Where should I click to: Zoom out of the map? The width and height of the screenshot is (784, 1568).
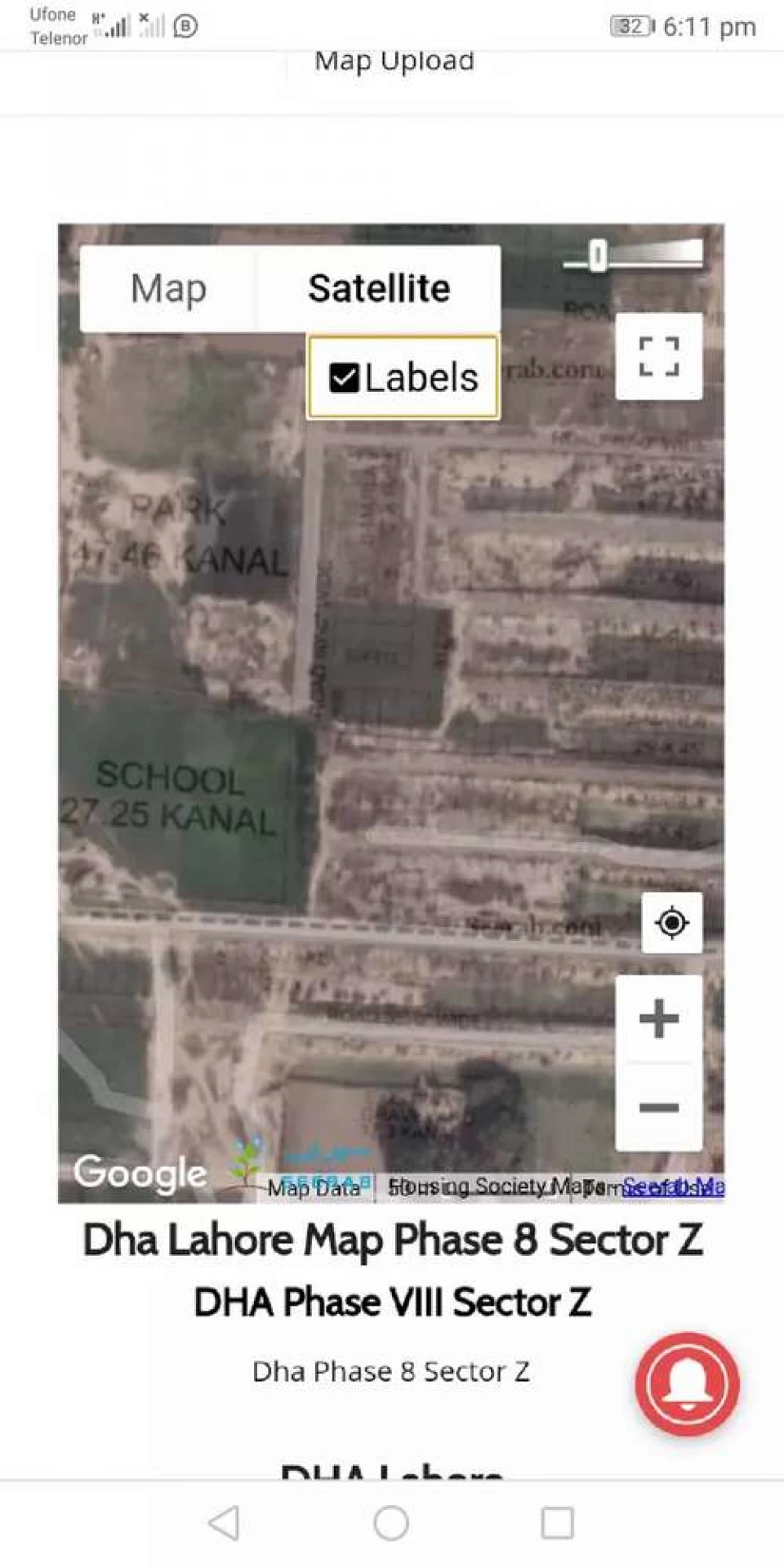point(659,1107)
